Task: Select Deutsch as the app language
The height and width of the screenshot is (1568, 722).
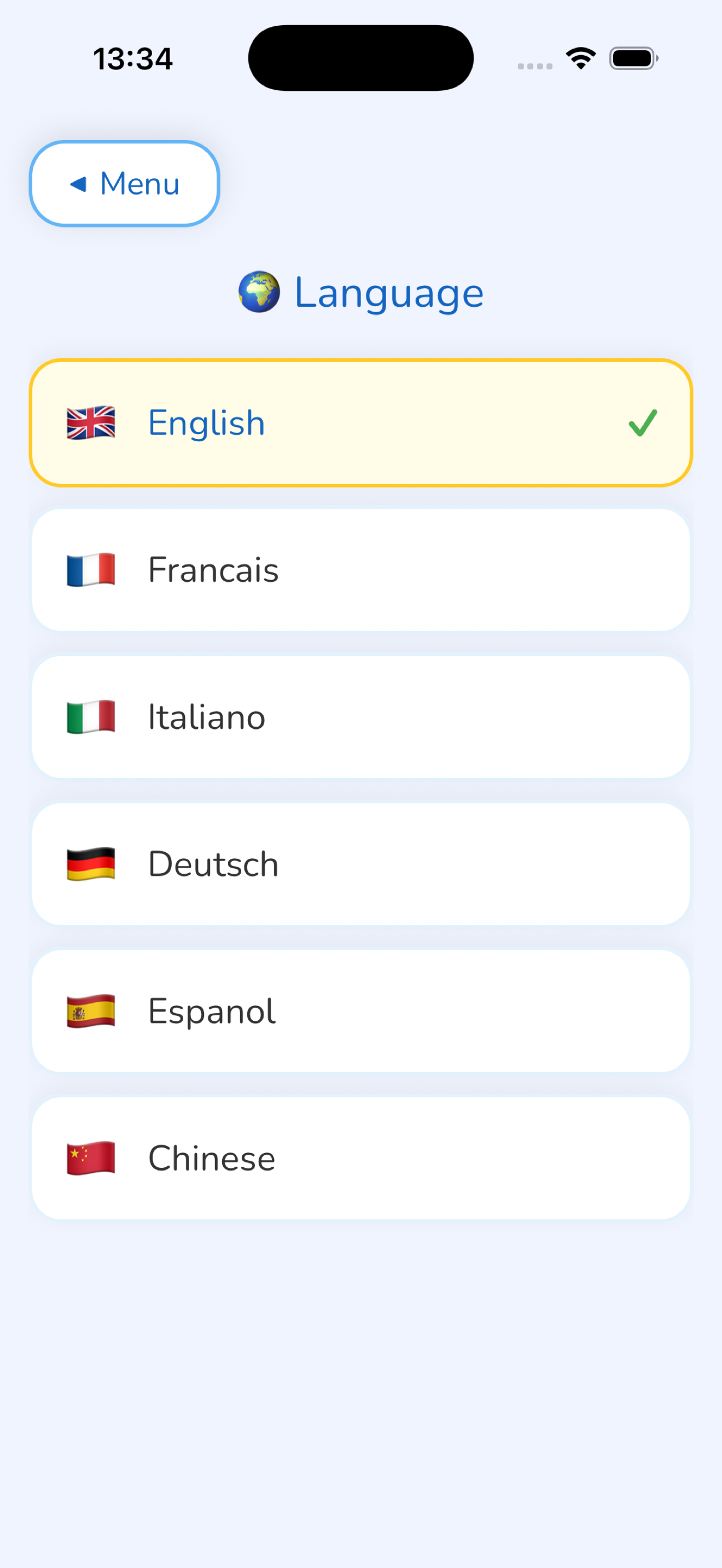Action: tap(361, 863)
